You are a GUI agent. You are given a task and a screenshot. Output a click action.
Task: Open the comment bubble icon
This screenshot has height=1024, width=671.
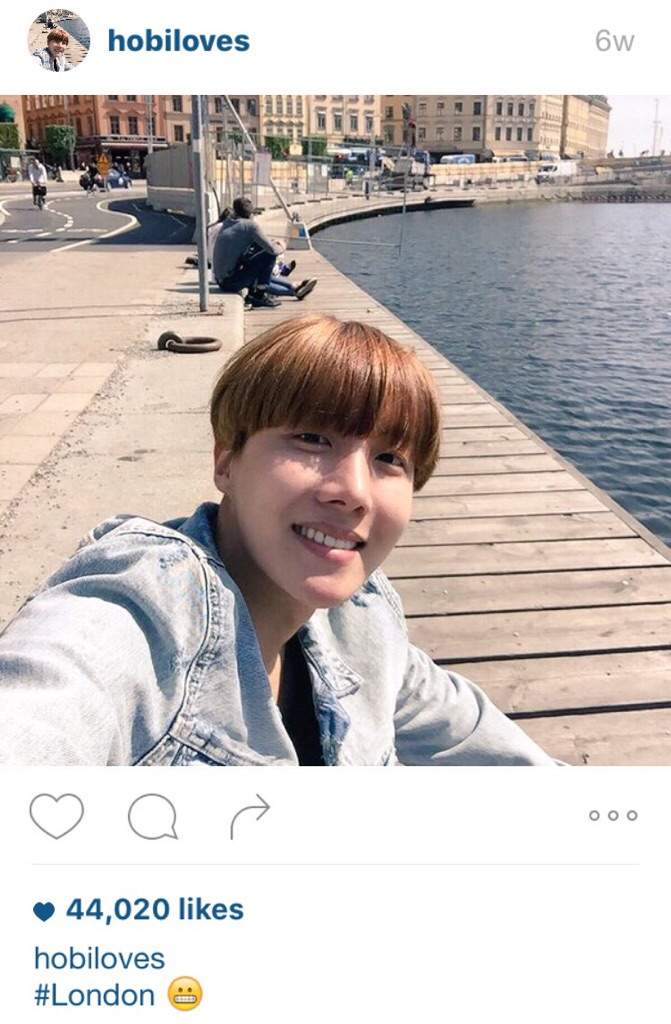click(152, 817)
